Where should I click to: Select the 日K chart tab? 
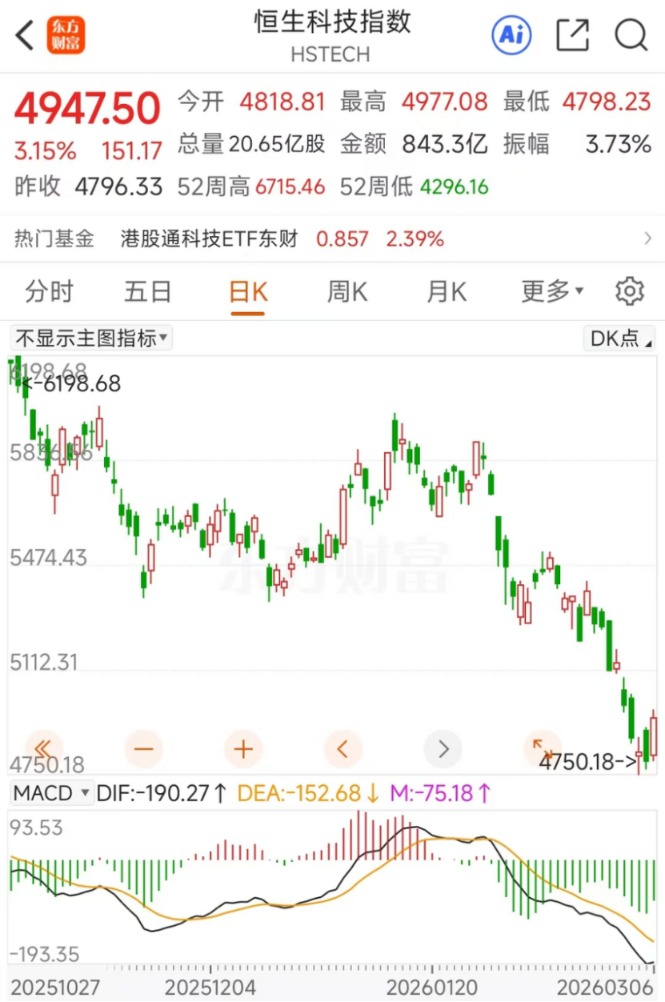[x=248, y=292]
